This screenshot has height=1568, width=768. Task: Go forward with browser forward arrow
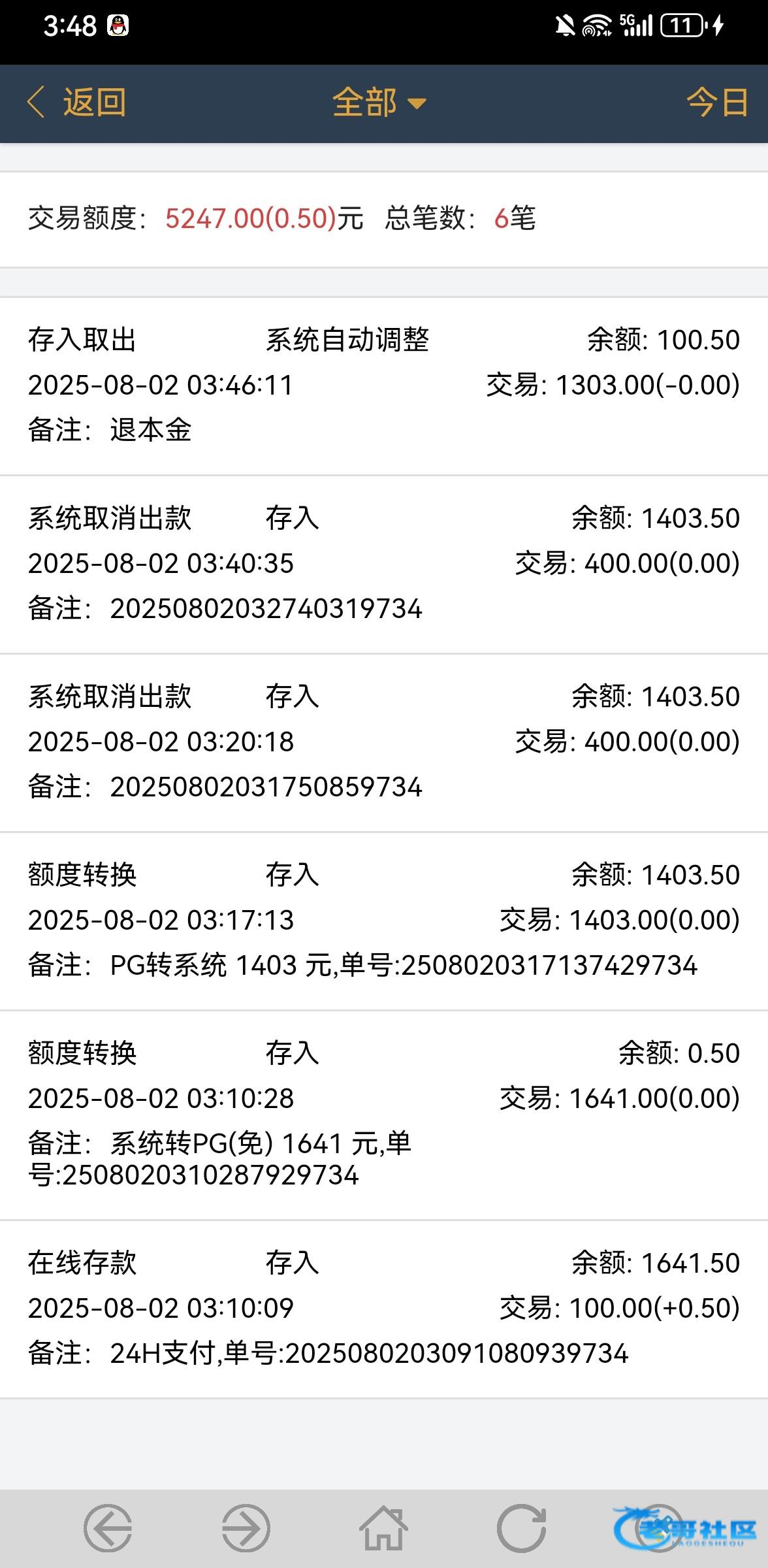click(x=246, y=1528)
